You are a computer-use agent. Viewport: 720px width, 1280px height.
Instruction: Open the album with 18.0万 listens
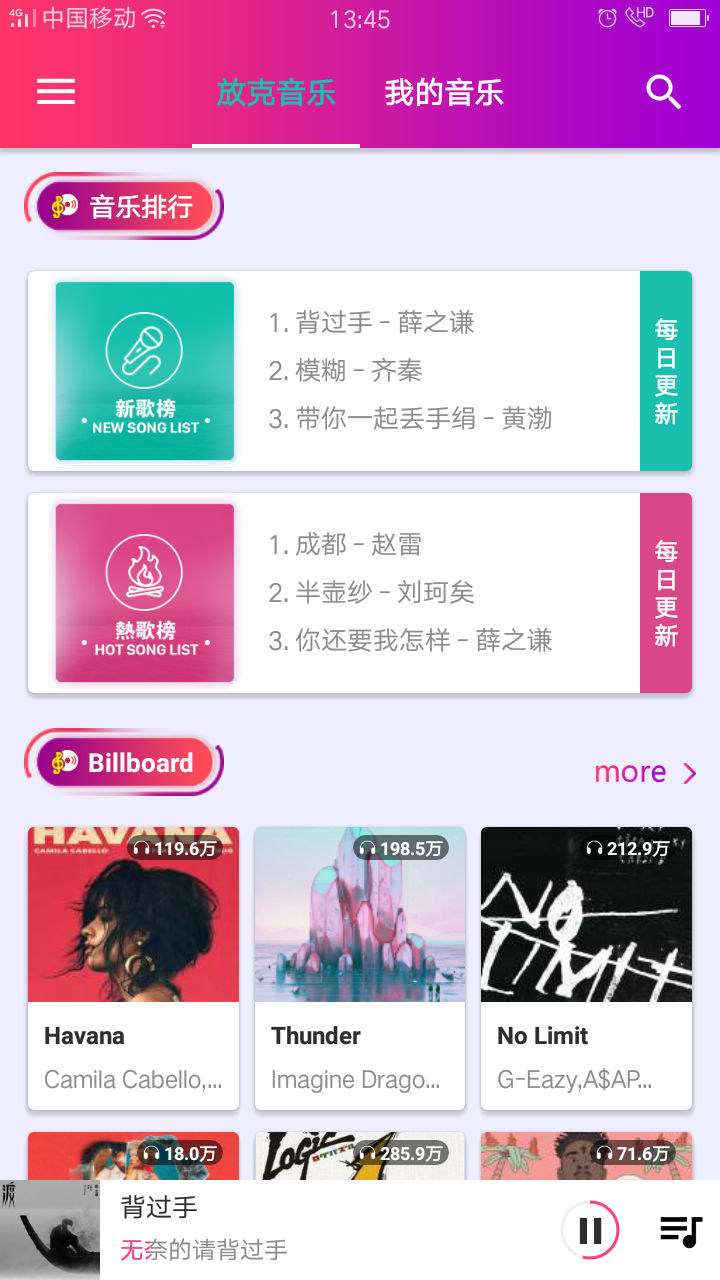133,1156
